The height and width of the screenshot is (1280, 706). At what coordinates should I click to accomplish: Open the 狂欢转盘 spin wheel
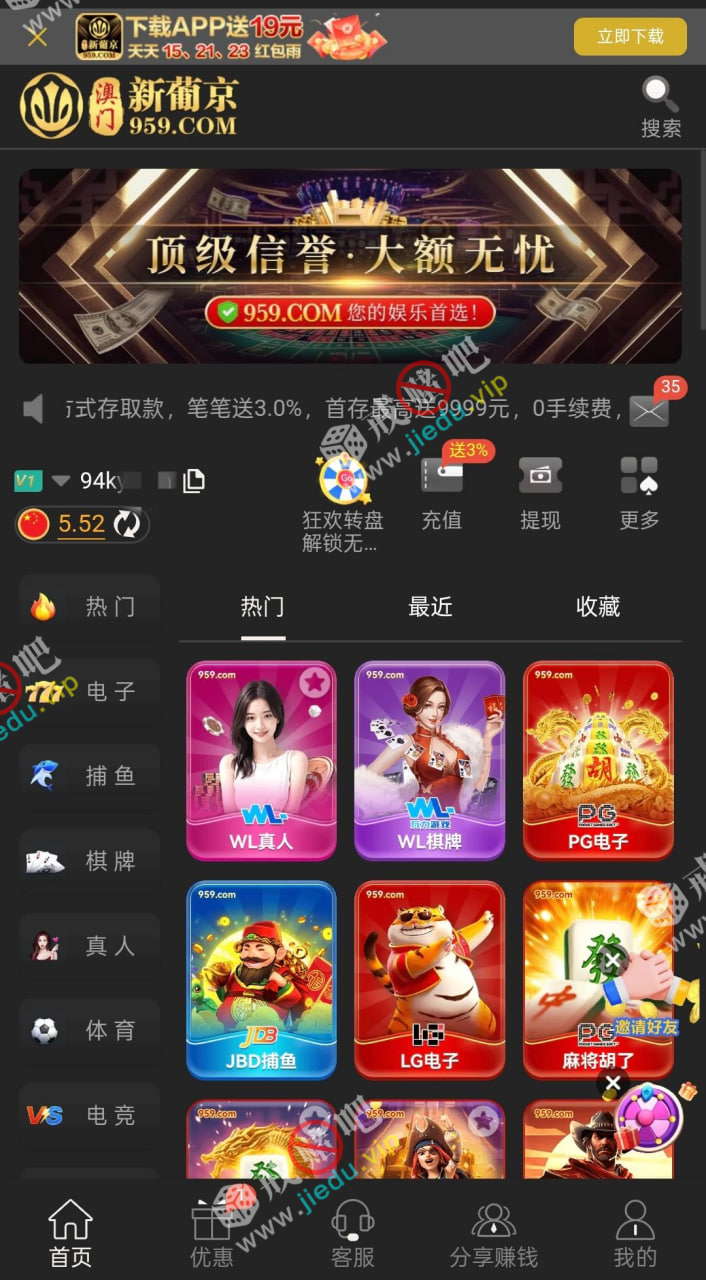343,500
